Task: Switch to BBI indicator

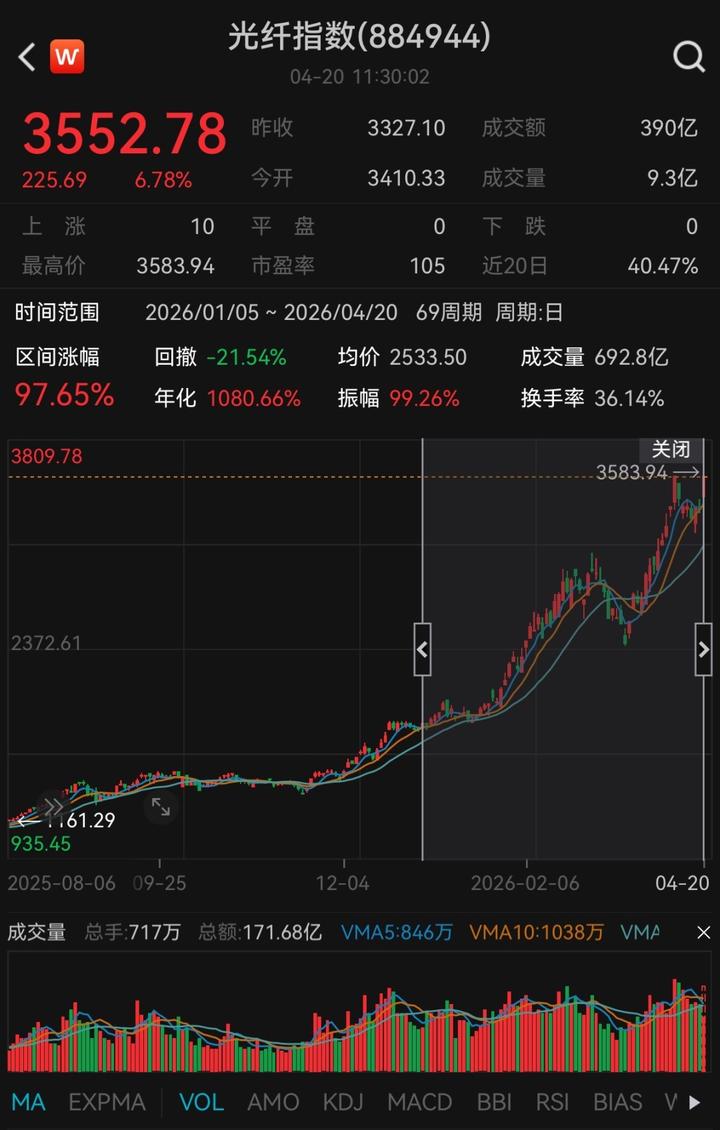Action: [x=494, y=1102]
